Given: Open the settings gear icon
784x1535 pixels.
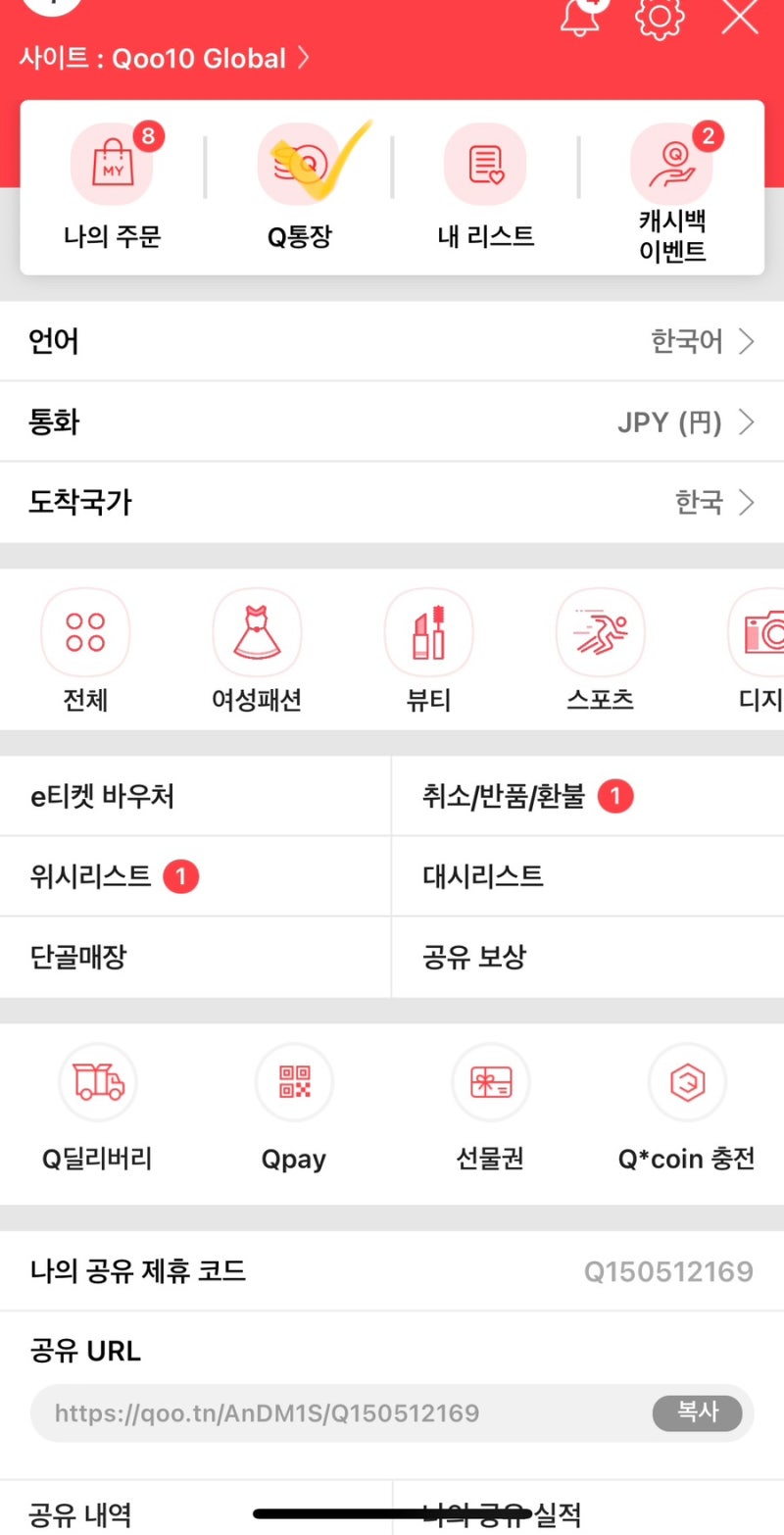Looking at the screenshot, I should point(659,18).
